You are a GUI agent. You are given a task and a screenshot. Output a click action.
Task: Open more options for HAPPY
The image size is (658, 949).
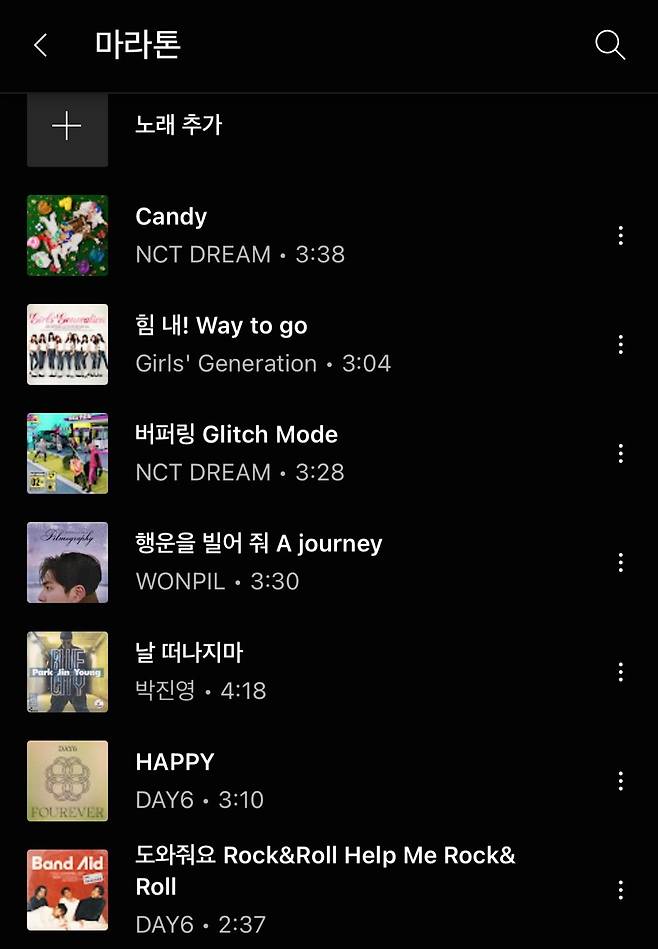tap(621, 780)
